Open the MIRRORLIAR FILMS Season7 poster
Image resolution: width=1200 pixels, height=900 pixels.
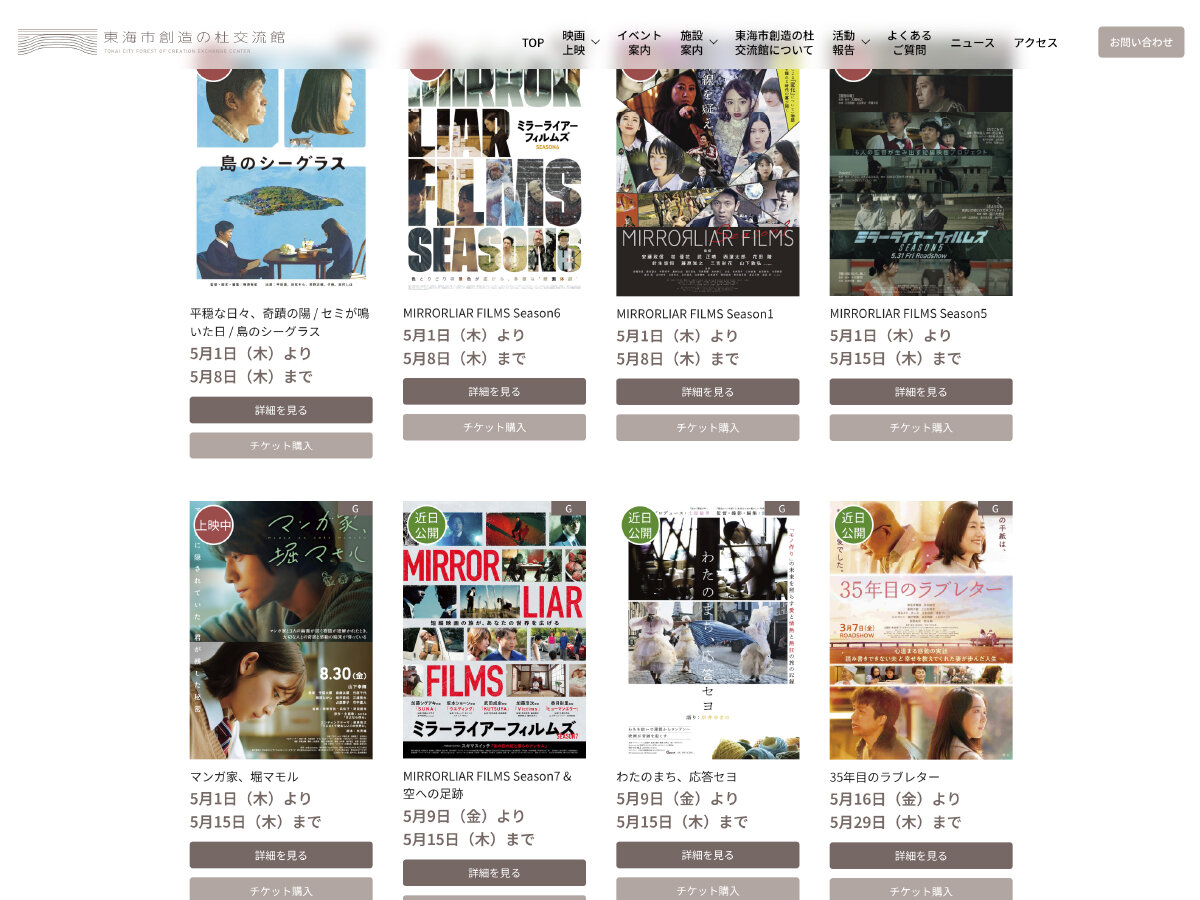(494, 630)
